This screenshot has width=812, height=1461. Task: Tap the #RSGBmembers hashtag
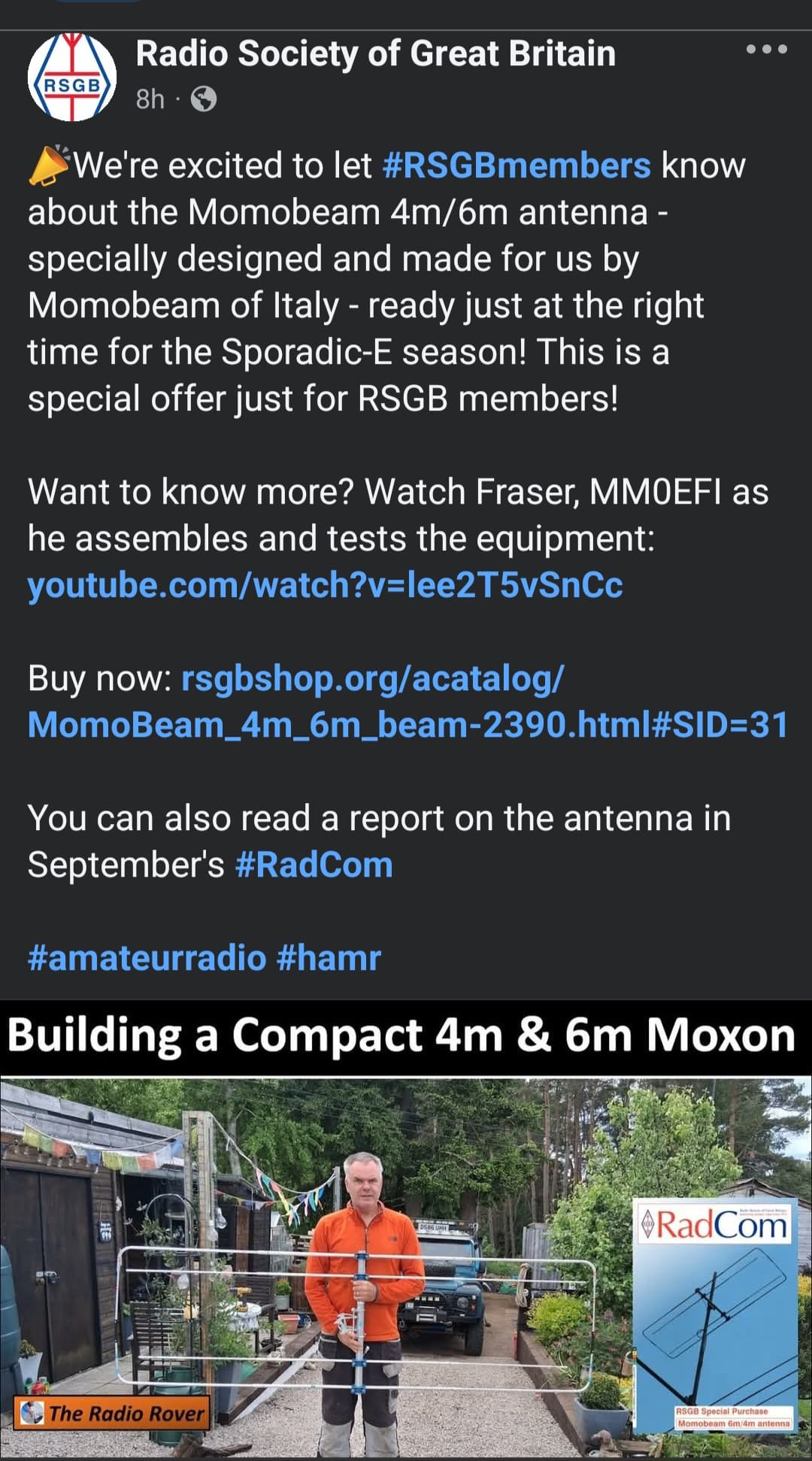point(516,165)
